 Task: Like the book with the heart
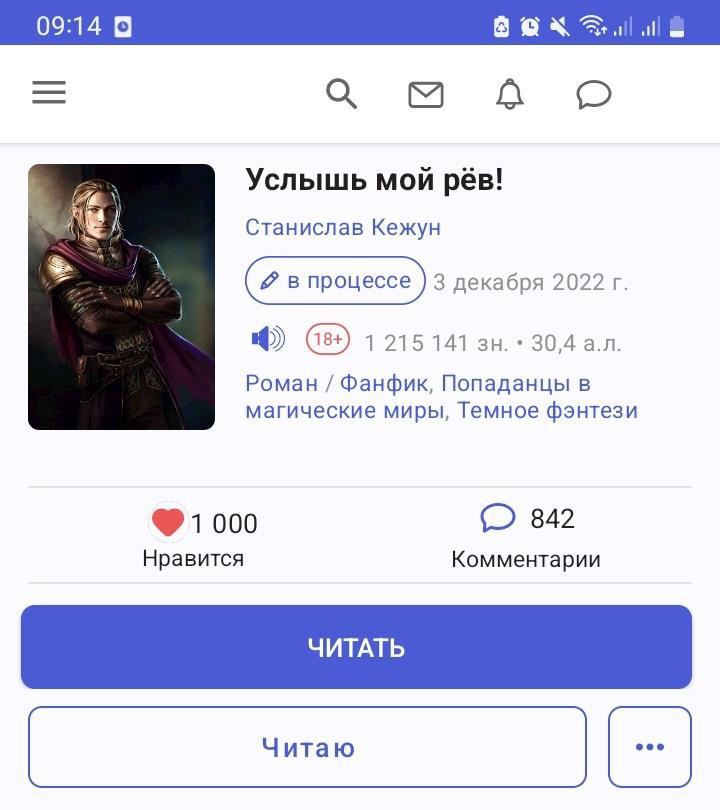click(168, 522)
